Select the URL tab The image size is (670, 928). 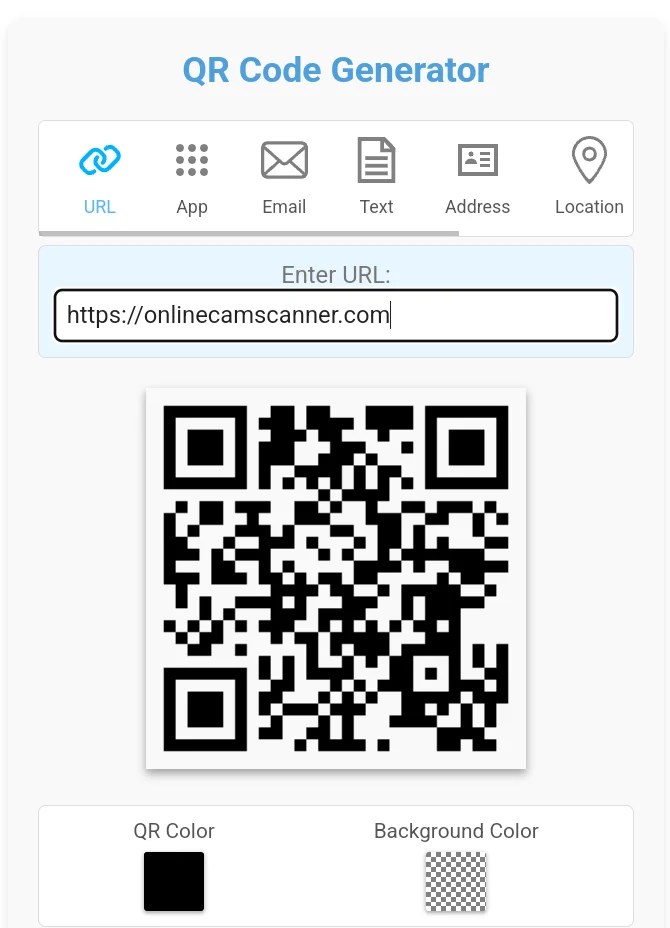(x=99, y=177)
